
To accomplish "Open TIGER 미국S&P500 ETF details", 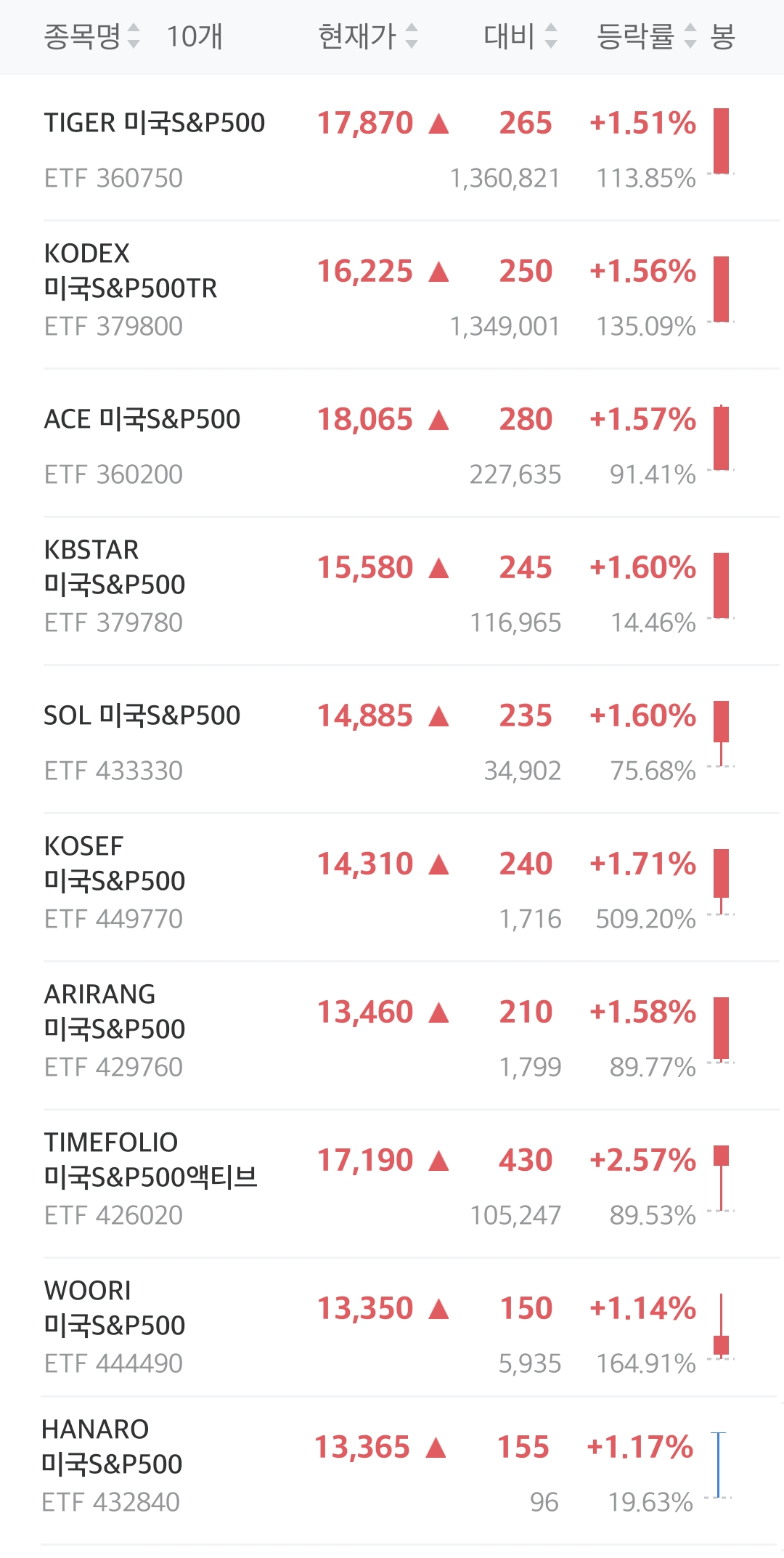I will (x=155, y=123).
